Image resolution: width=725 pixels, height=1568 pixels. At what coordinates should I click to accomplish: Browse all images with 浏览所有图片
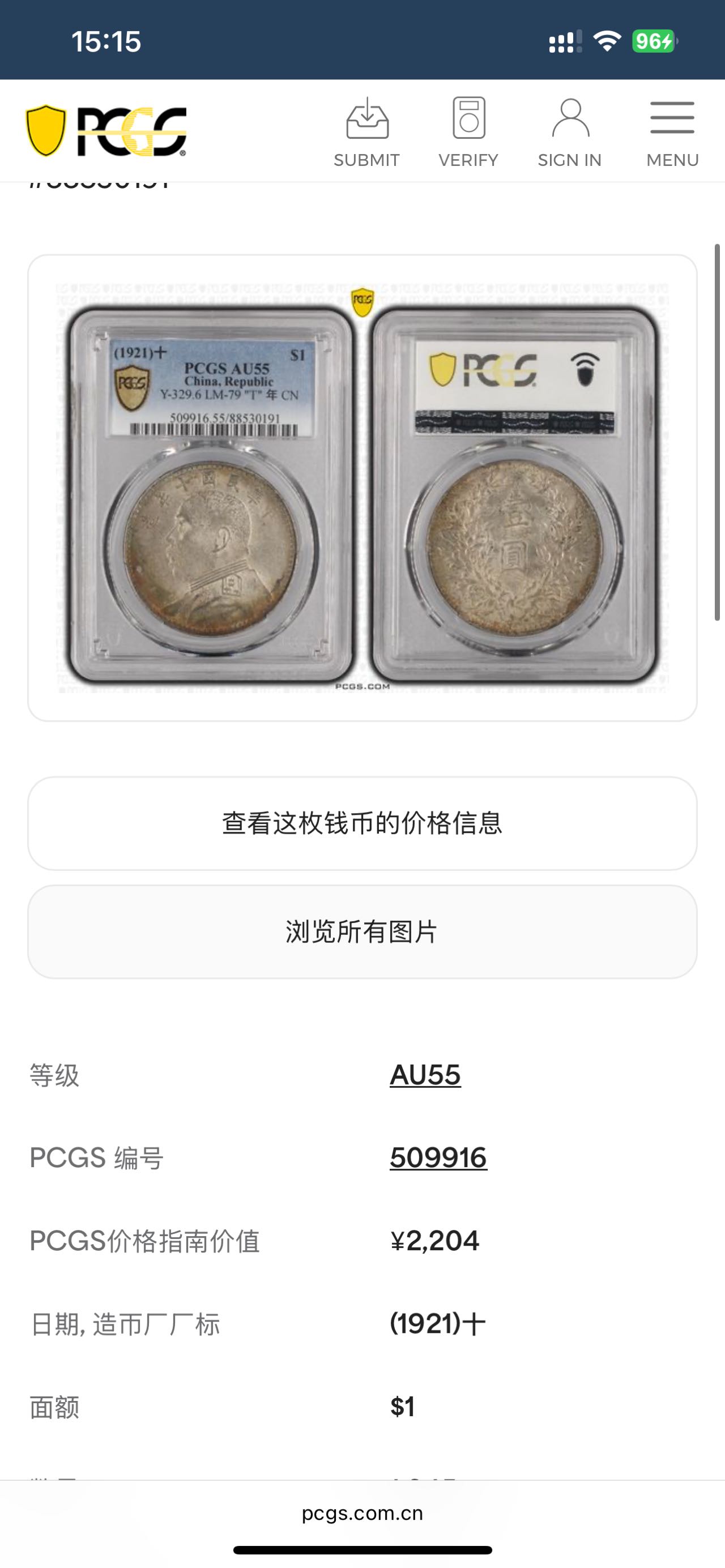coord(362,932)
